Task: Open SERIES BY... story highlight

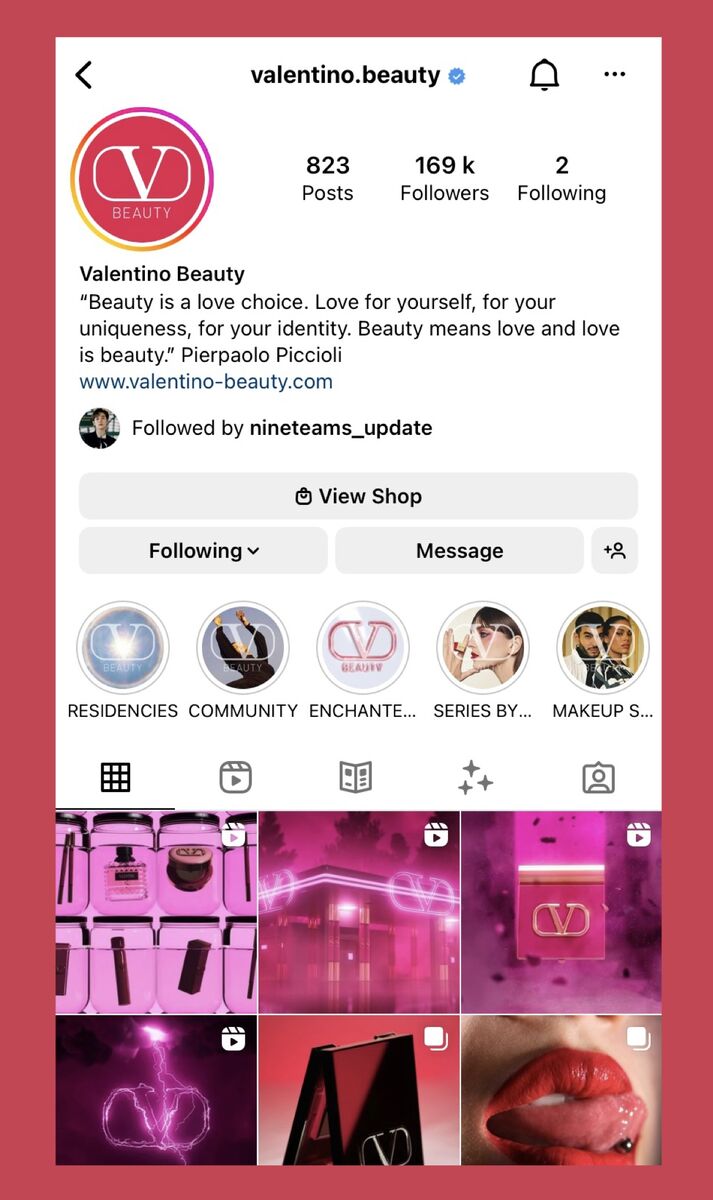Action: [483, 648]
